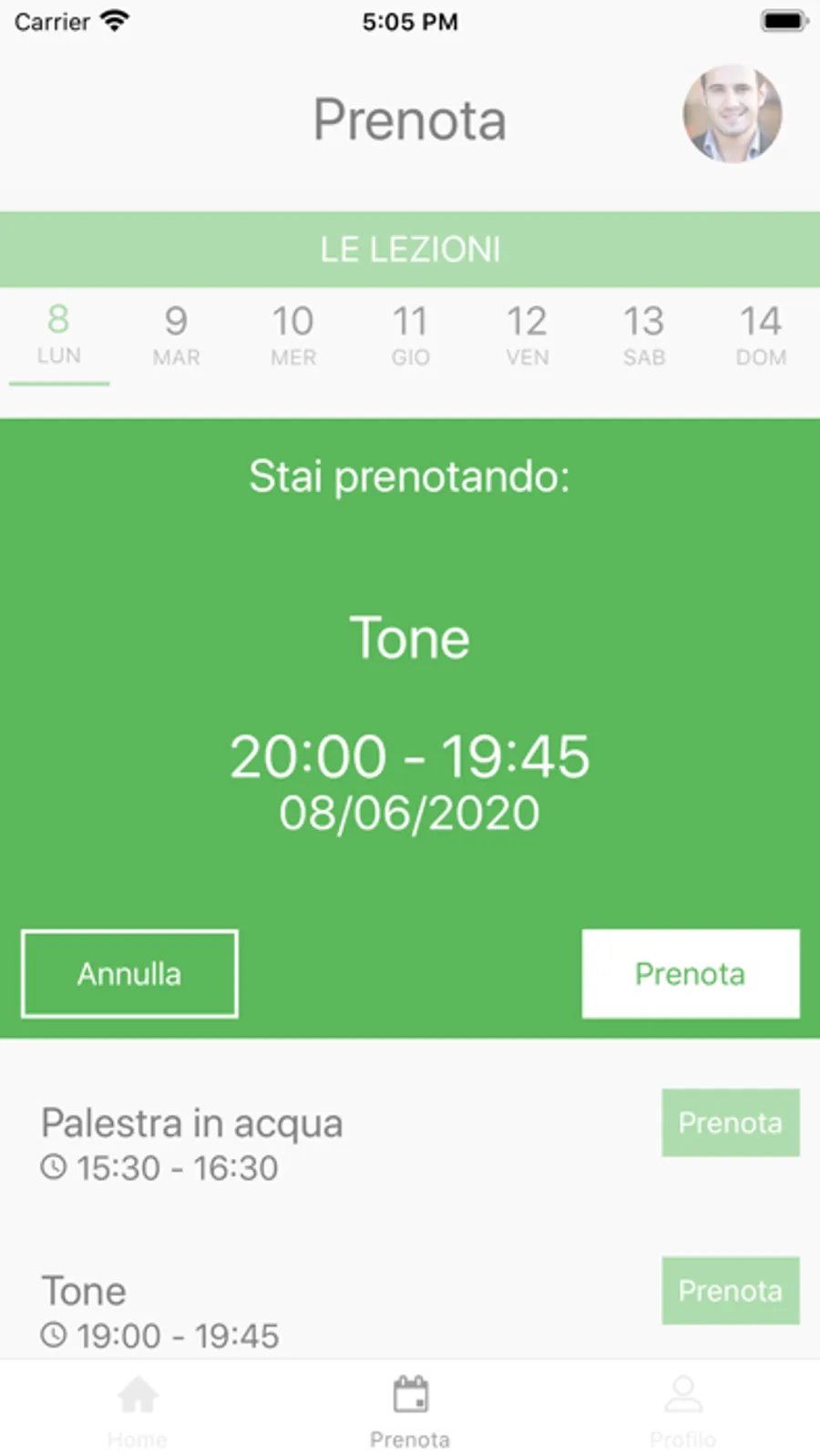Pick Saturday 13 SAB

[643, 335]
